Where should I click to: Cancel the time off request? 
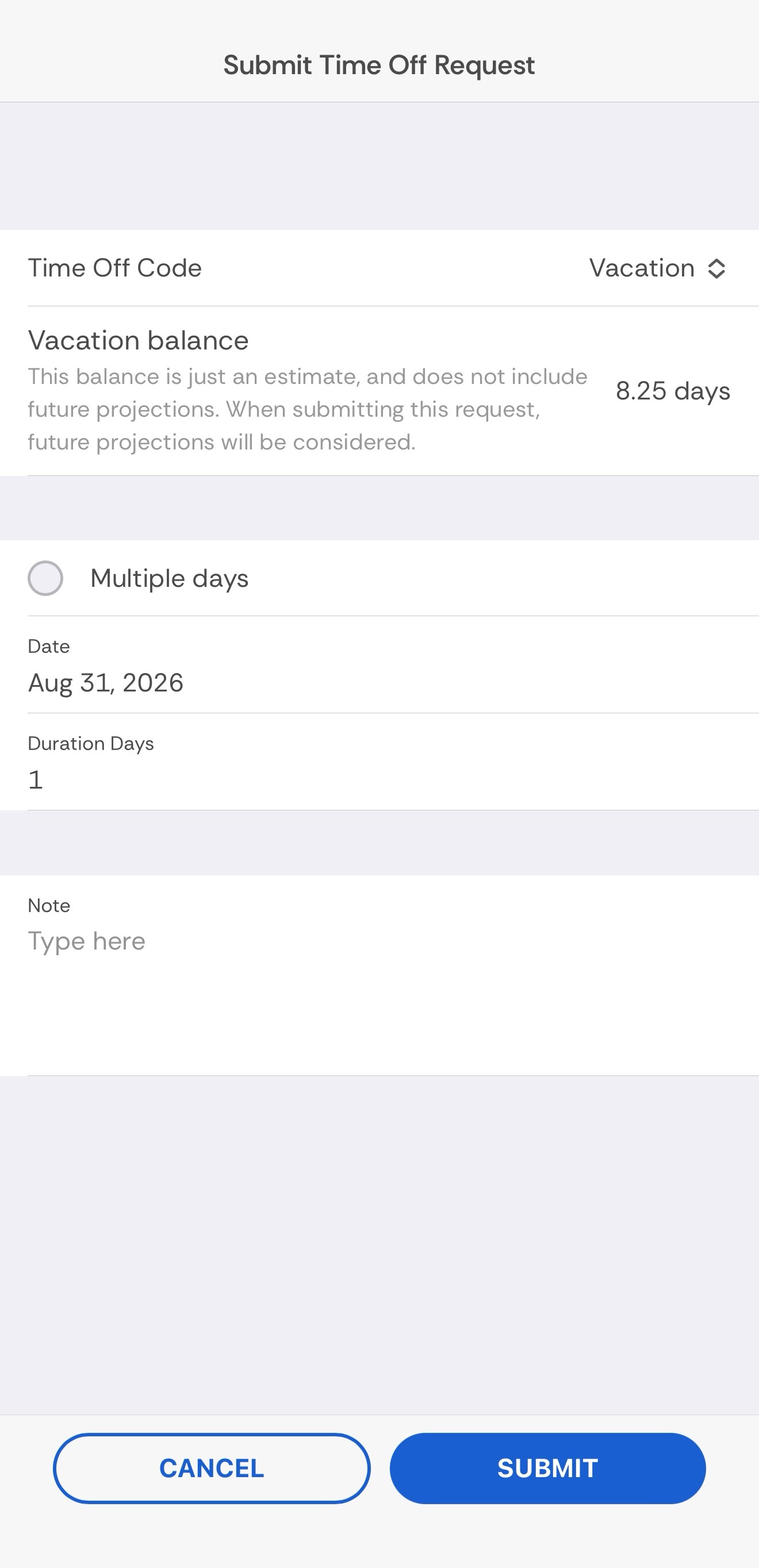[212, 1468]
